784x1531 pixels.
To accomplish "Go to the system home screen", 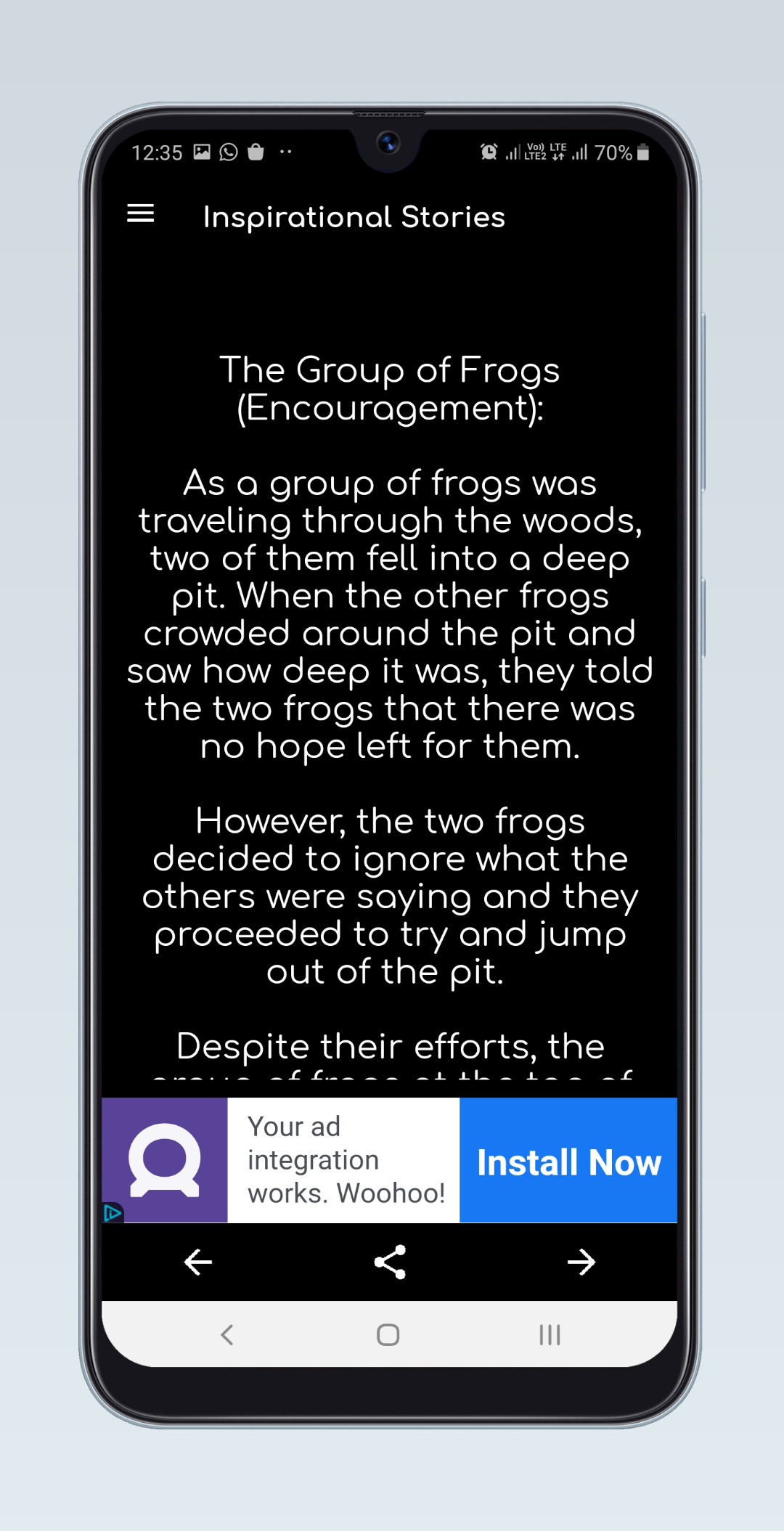I will coord(388,1334).
